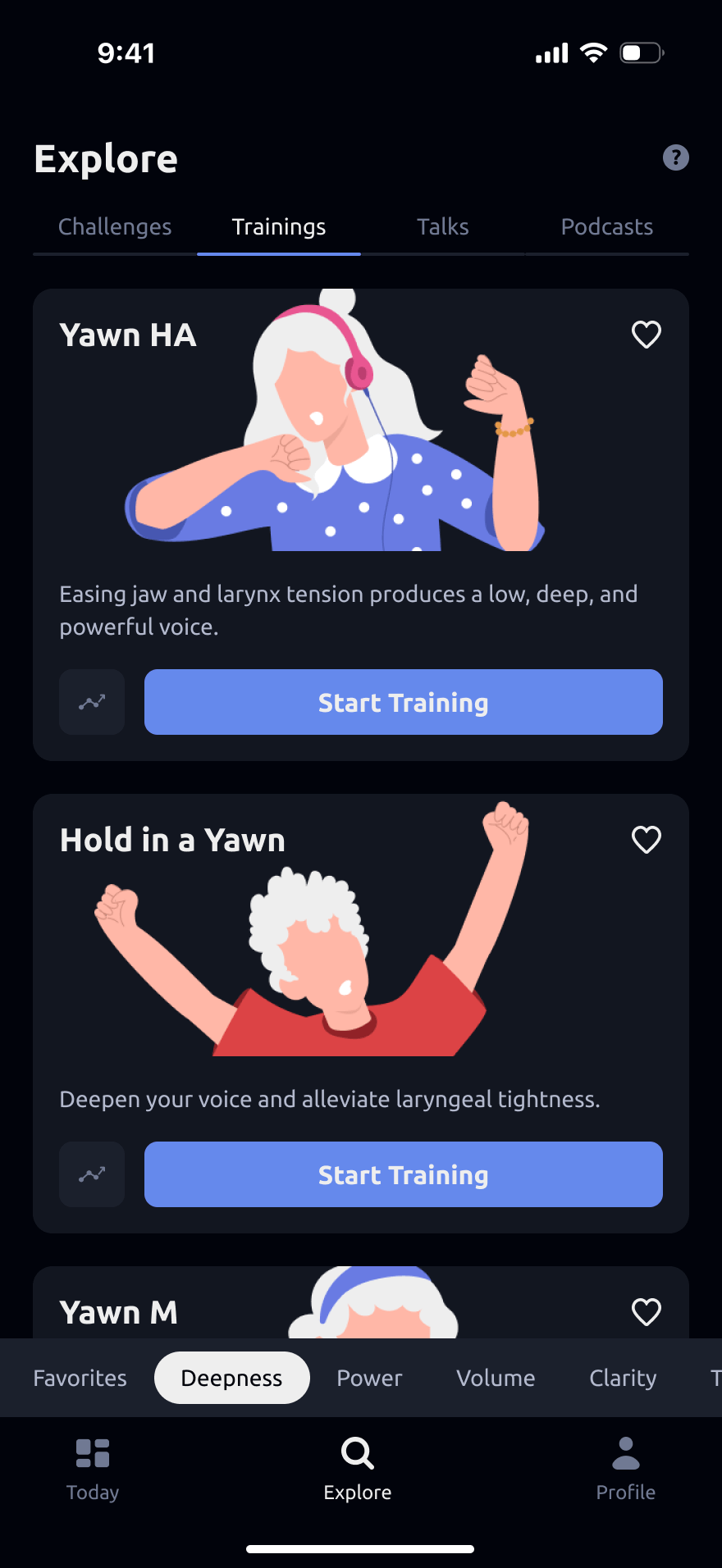Start Training for Yawn HA
Image resolution: width=722 pixels, height=1568 pixels.
point(403,702)
